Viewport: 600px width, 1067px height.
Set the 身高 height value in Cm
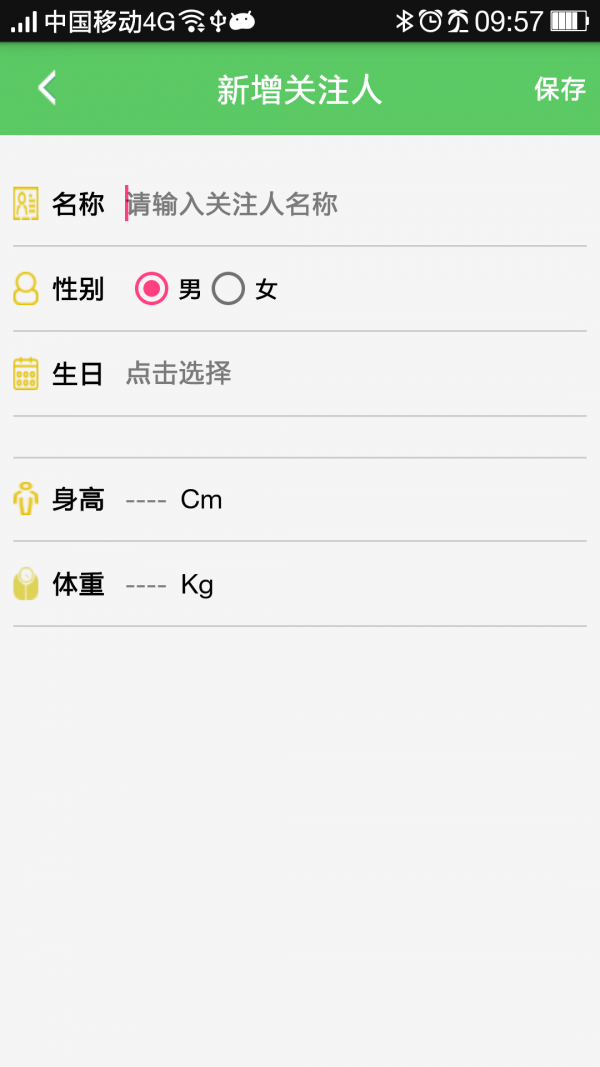point(146,500)
